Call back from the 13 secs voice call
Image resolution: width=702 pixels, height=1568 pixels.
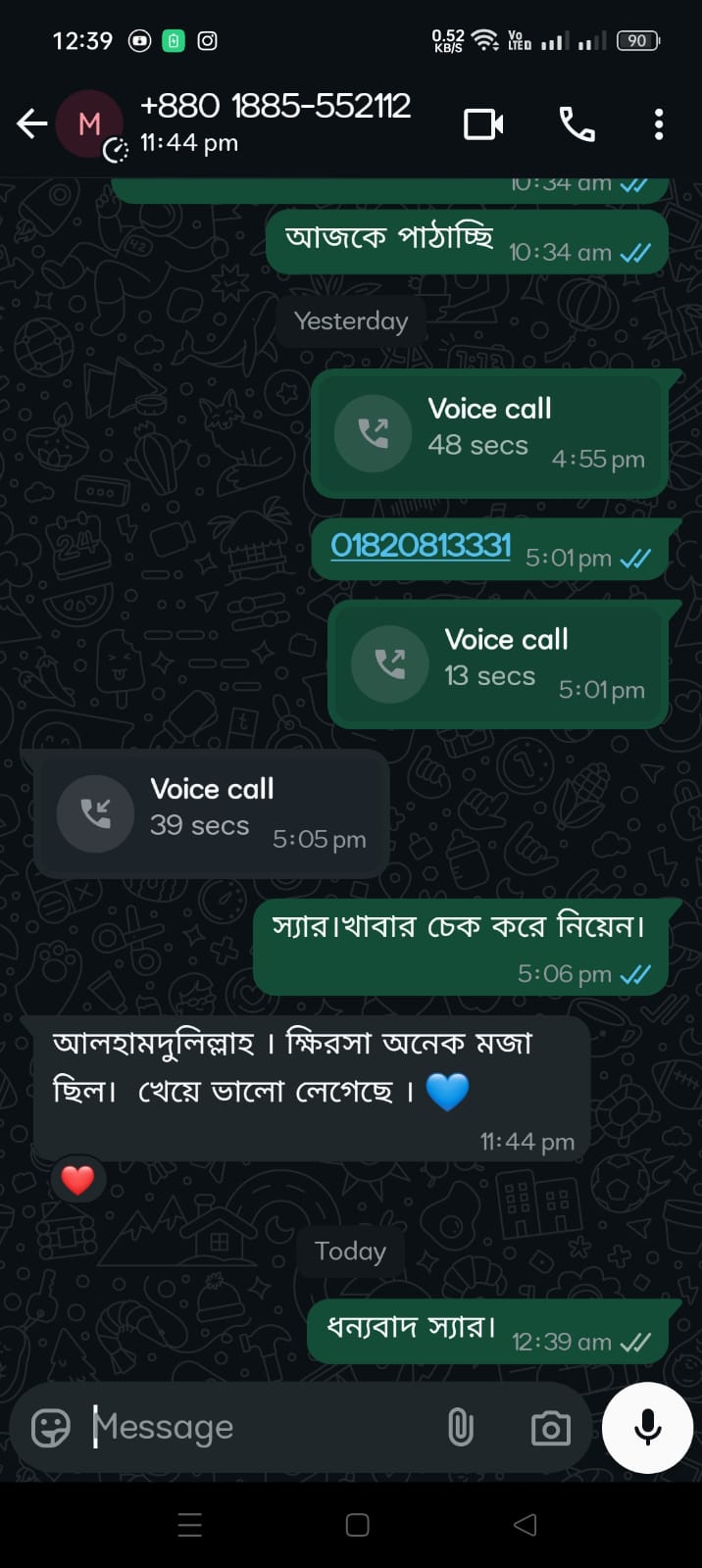tap(389, 664)
